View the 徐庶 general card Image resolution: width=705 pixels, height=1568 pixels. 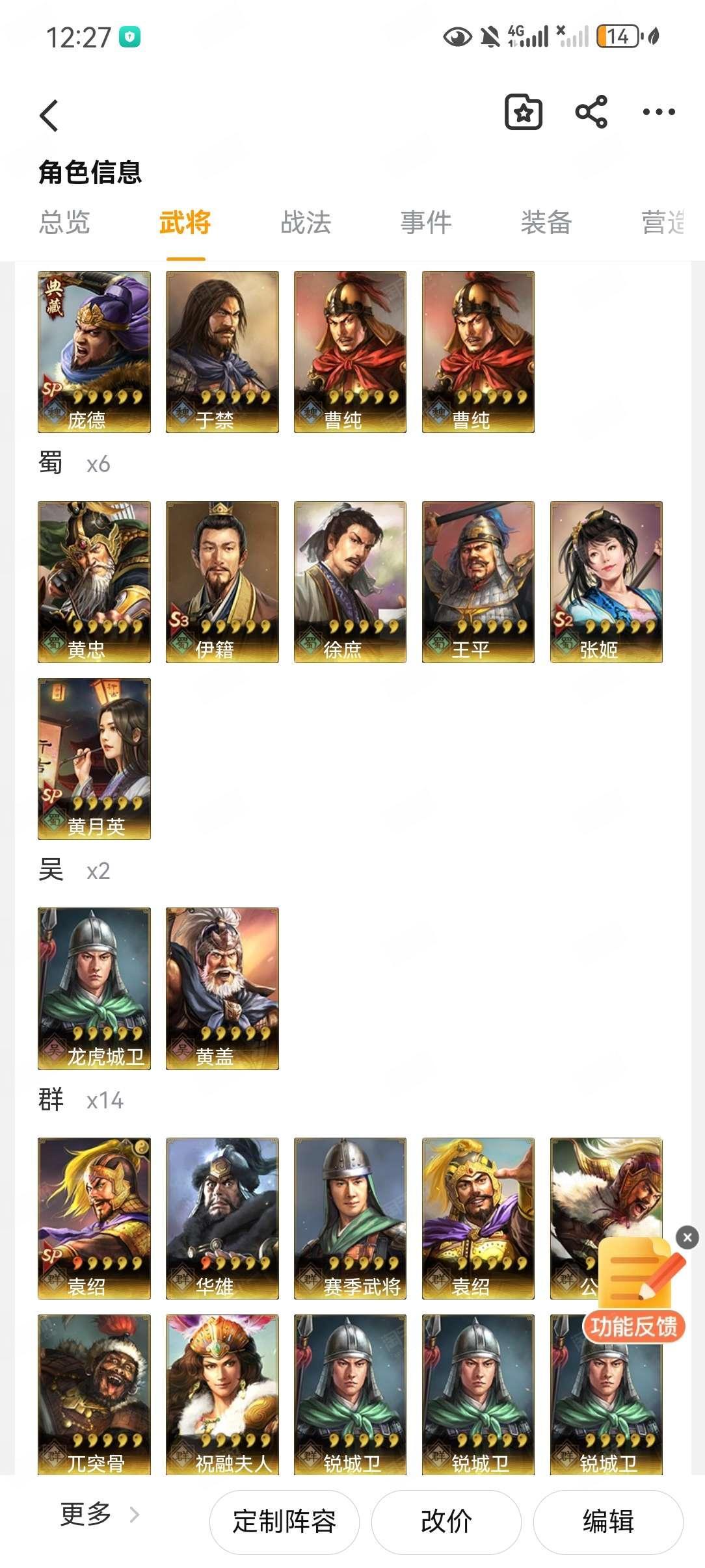(x=350, y=582)
